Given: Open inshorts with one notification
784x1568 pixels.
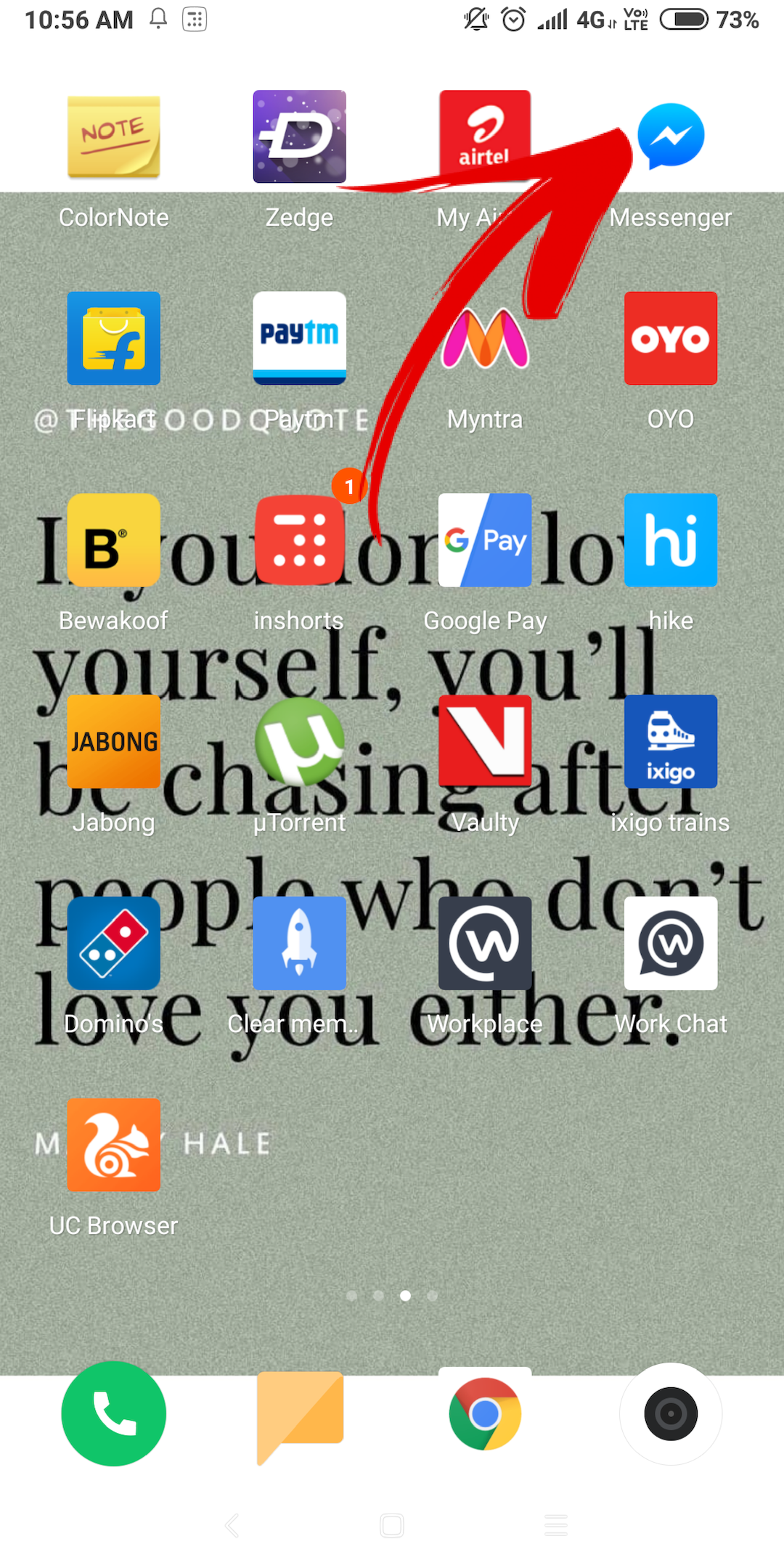Looking at the screenshot, I should tap(299, 540).
